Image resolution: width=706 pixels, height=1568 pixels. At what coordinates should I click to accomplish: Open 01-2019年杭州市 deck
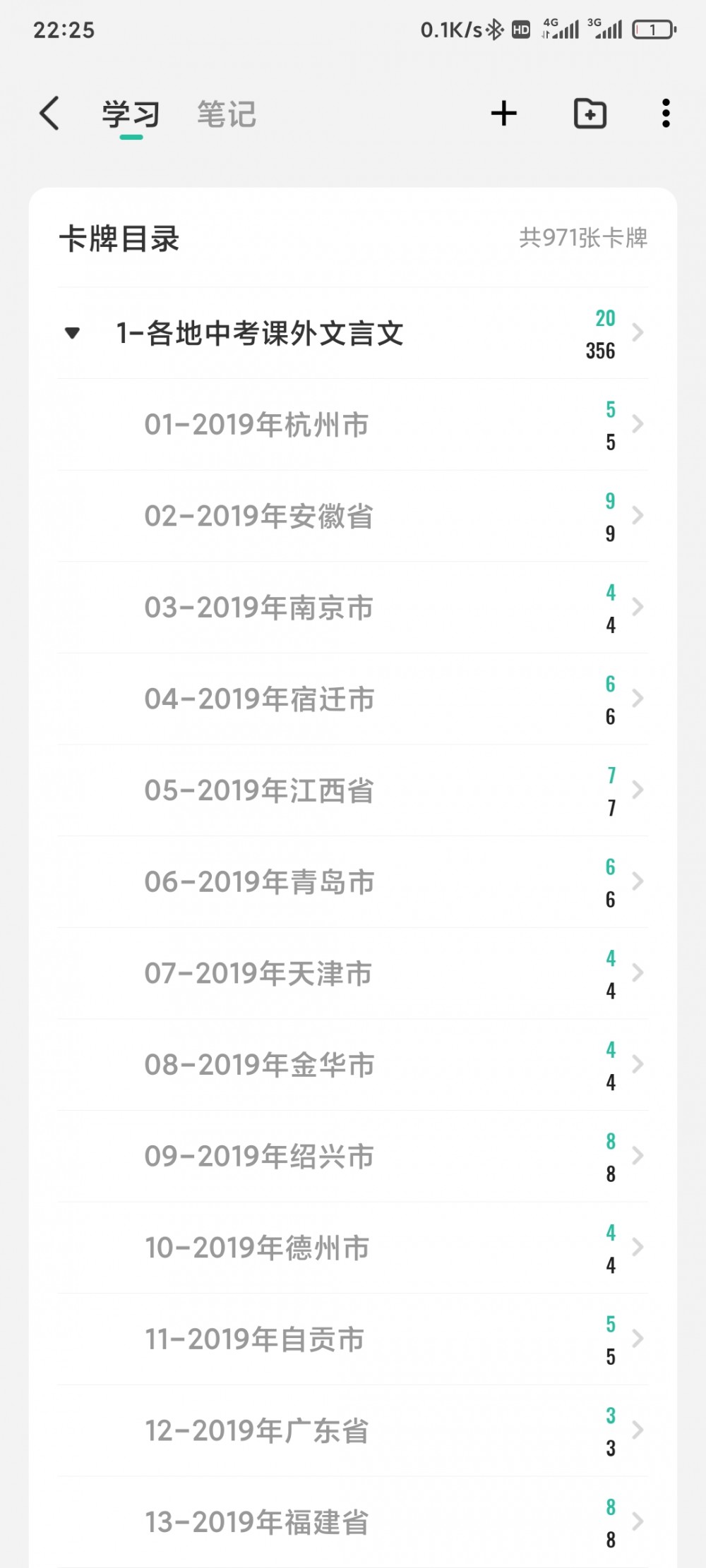coord(353,424)
